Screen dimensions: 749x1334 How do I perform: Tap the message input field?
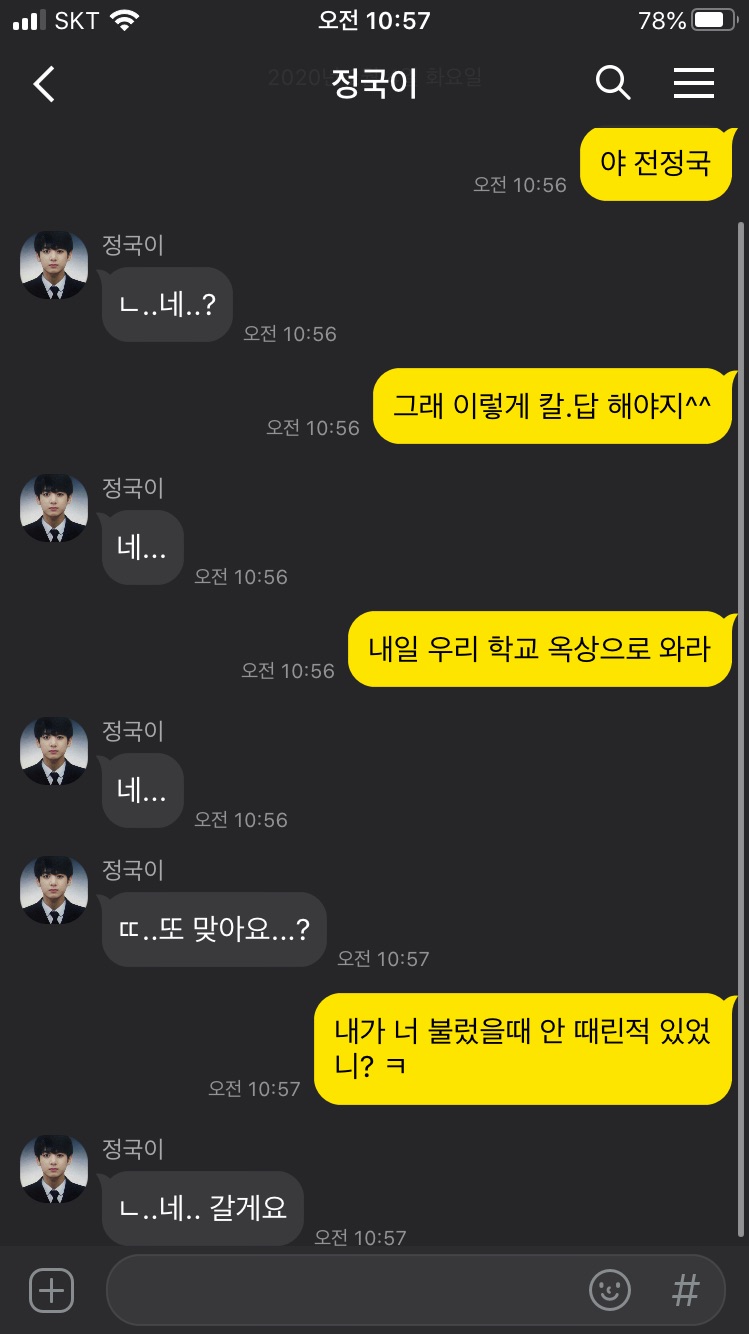(x=340, y=1290)
